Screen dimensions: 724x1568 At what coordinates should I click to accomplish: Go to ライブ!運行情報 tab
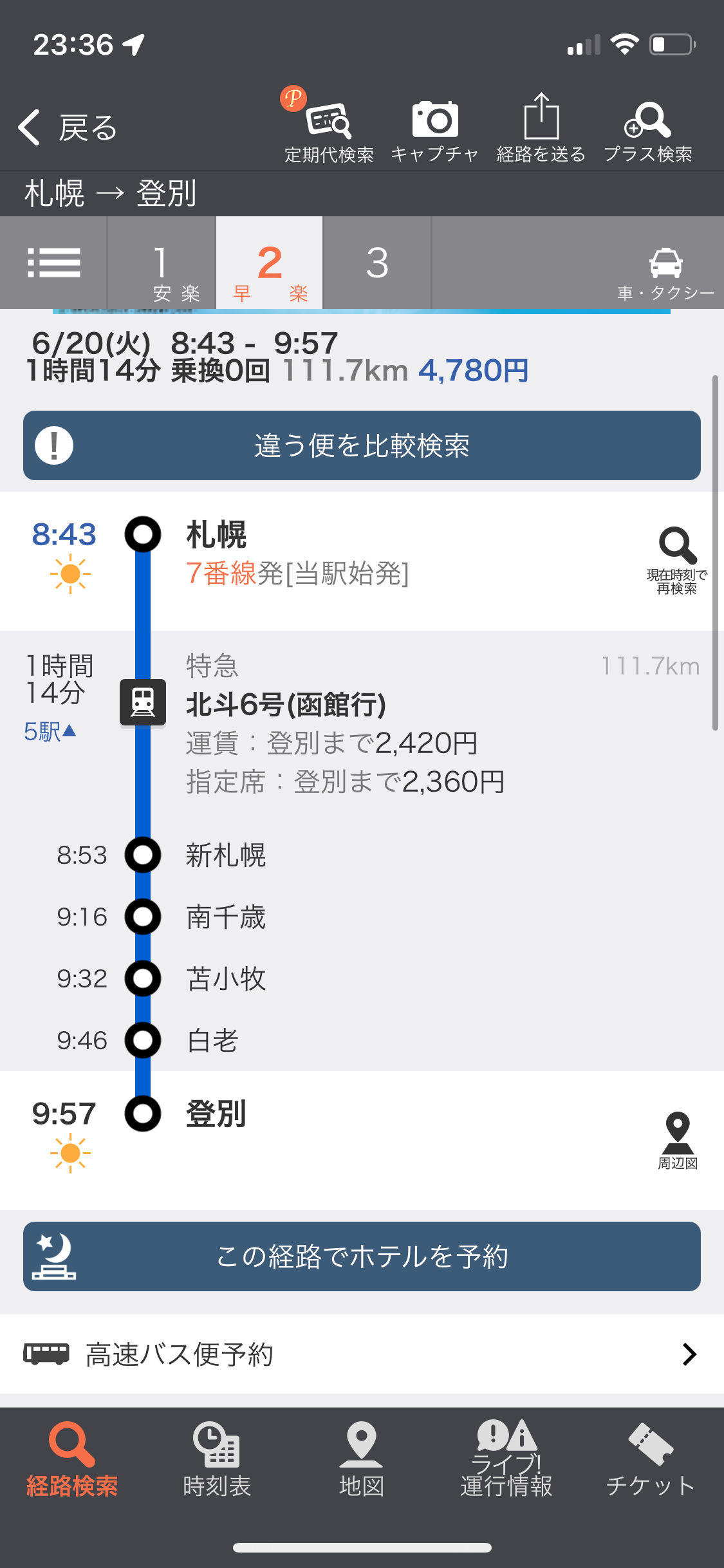506,1460
